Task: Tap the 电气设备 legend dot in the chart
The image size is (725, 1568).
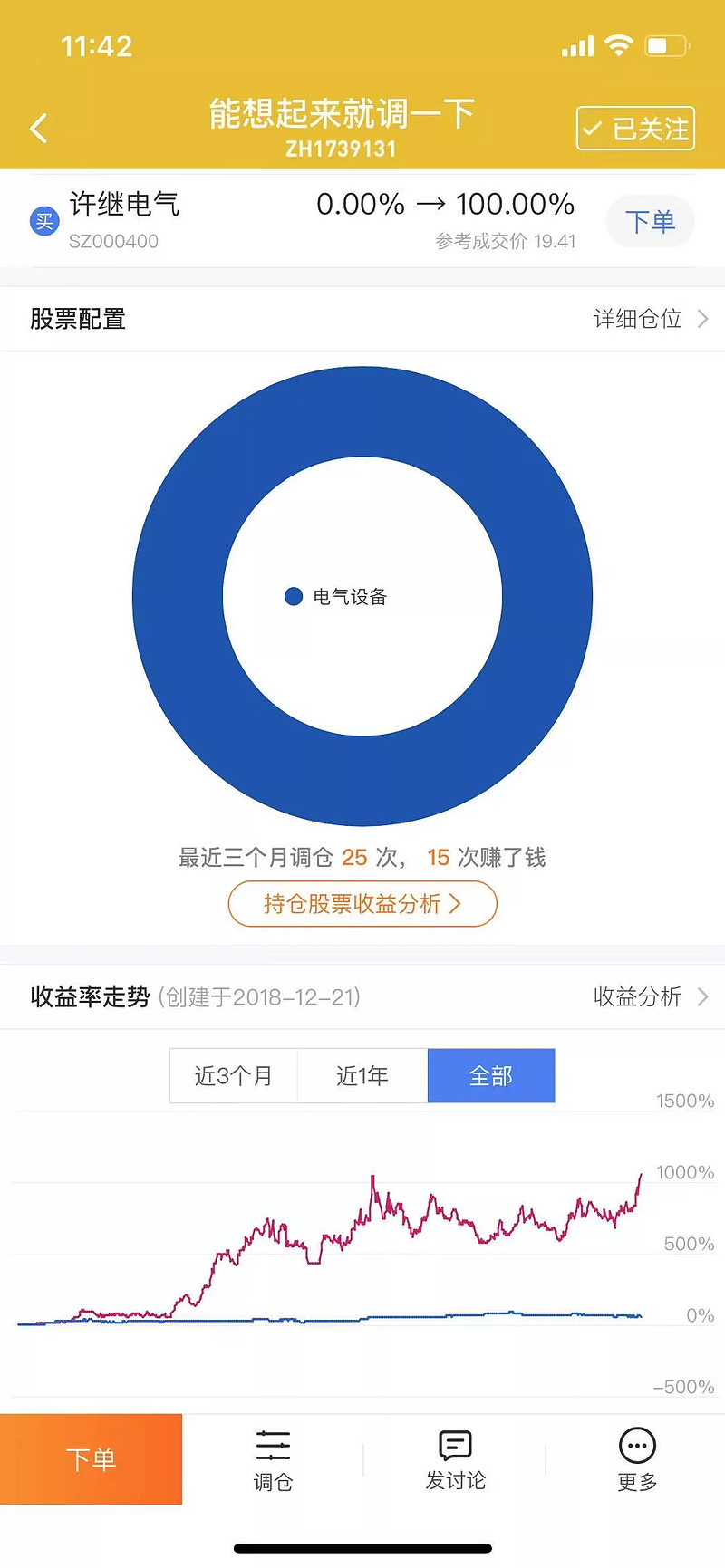Action: coord(293,596)
